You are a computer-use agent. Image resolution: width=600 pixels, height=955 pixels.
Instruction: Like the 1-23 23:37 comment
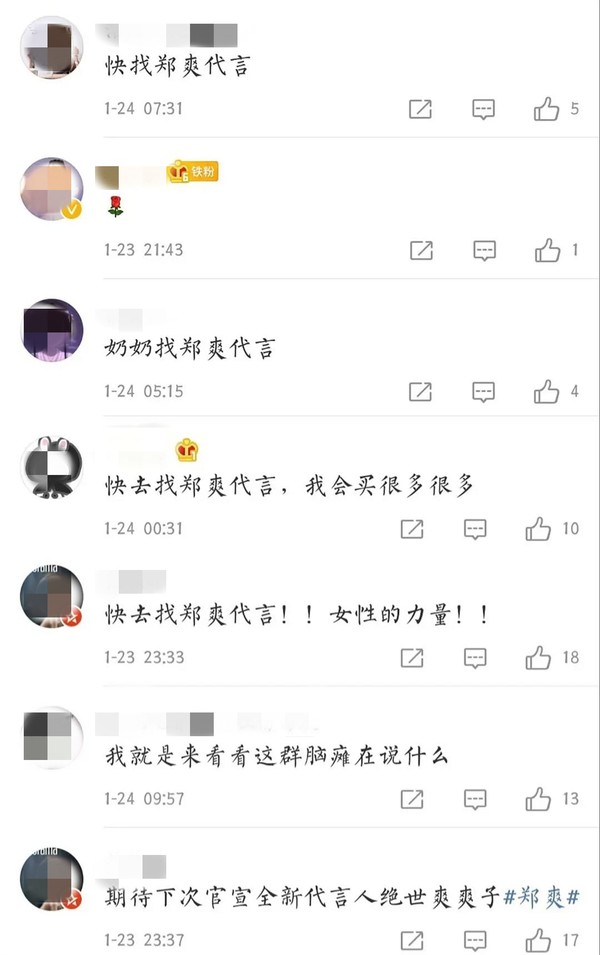click(538, 940)
